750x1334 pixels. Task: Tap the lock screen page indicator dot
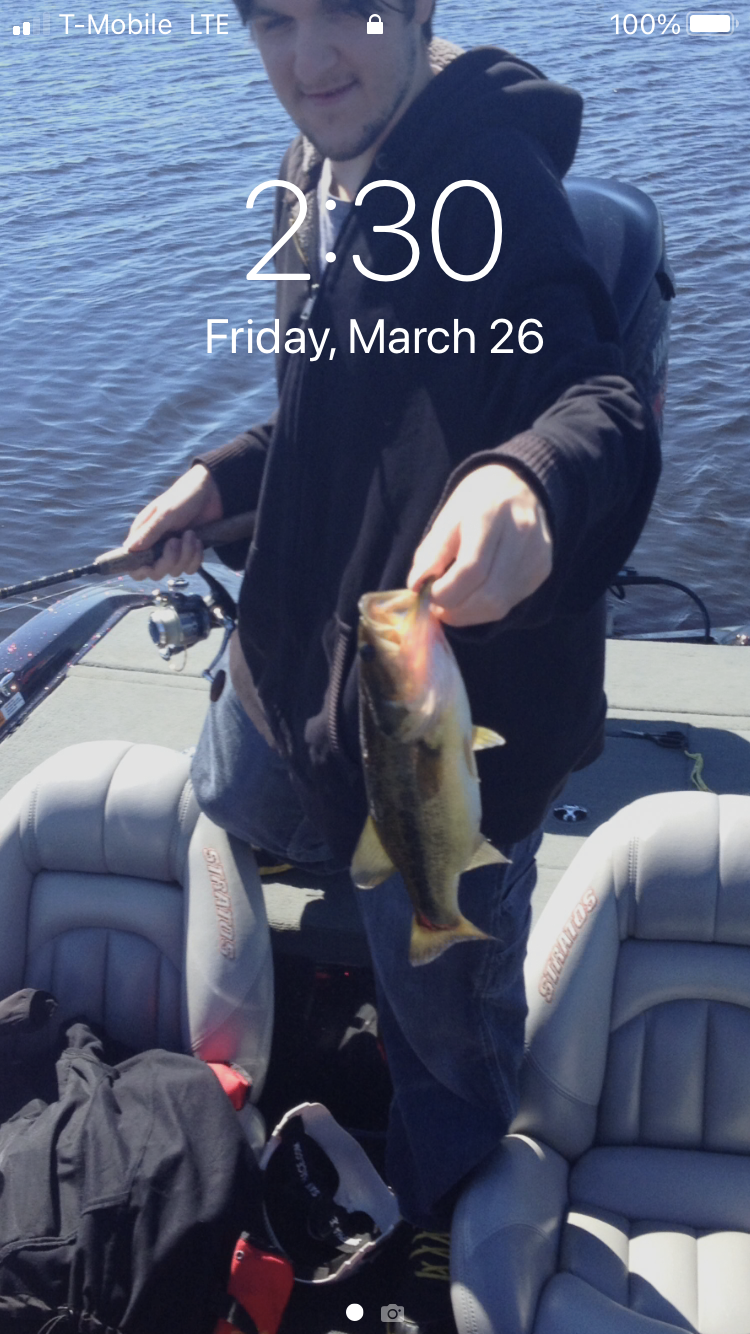coord(354,1312)
